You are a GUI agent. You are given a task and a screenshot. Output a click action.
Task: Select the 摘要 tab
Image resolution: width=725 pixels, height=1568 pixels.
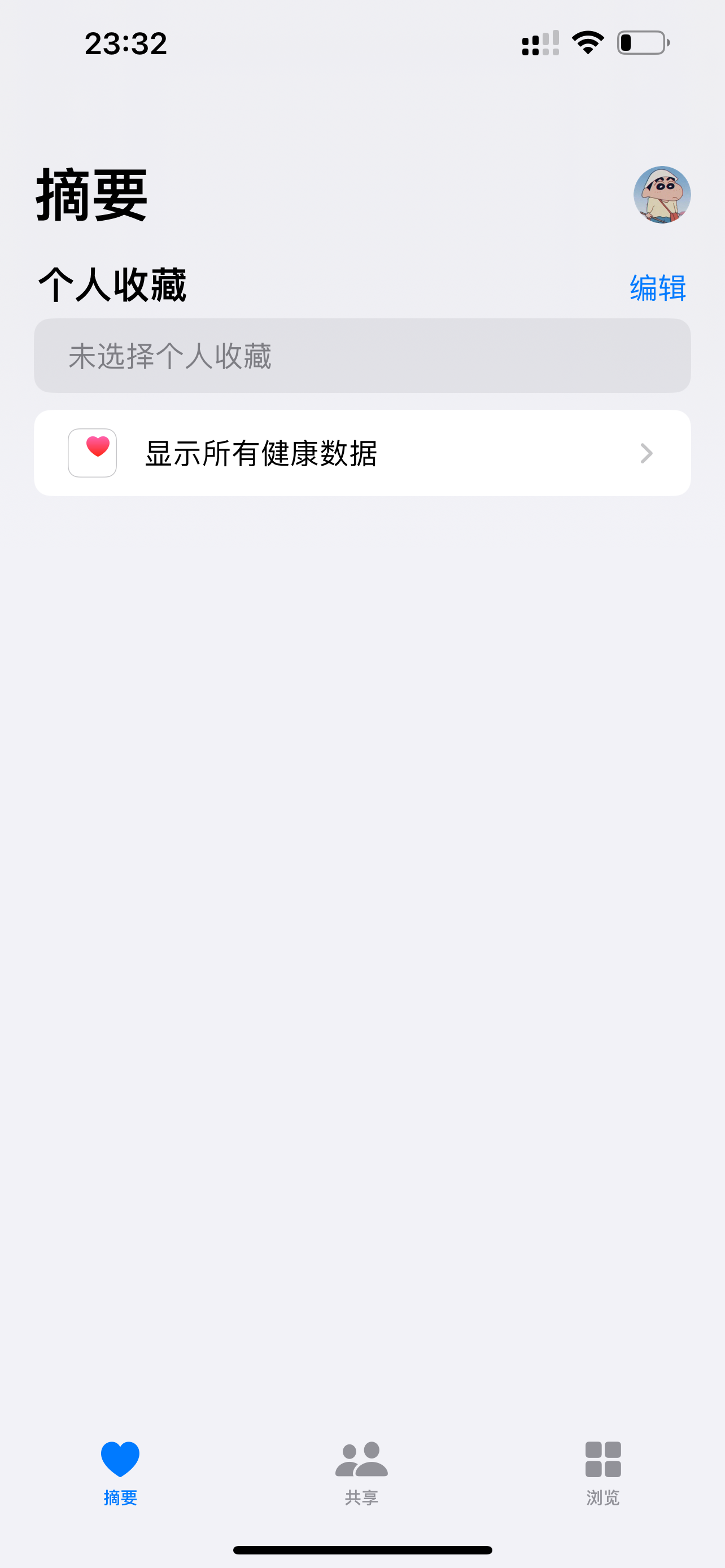[120, 1470]
